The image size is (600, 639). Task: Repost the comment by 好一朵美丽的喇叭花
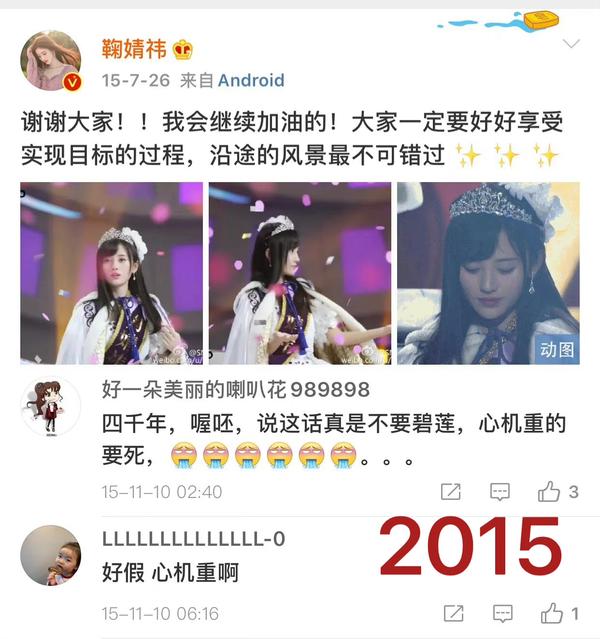pyautogui.click(x=451, y=491)
